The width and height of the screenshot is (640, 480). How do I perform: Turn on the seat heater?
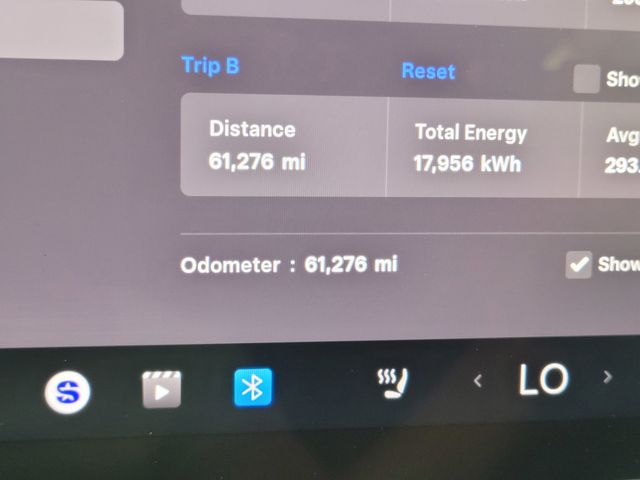391,382
